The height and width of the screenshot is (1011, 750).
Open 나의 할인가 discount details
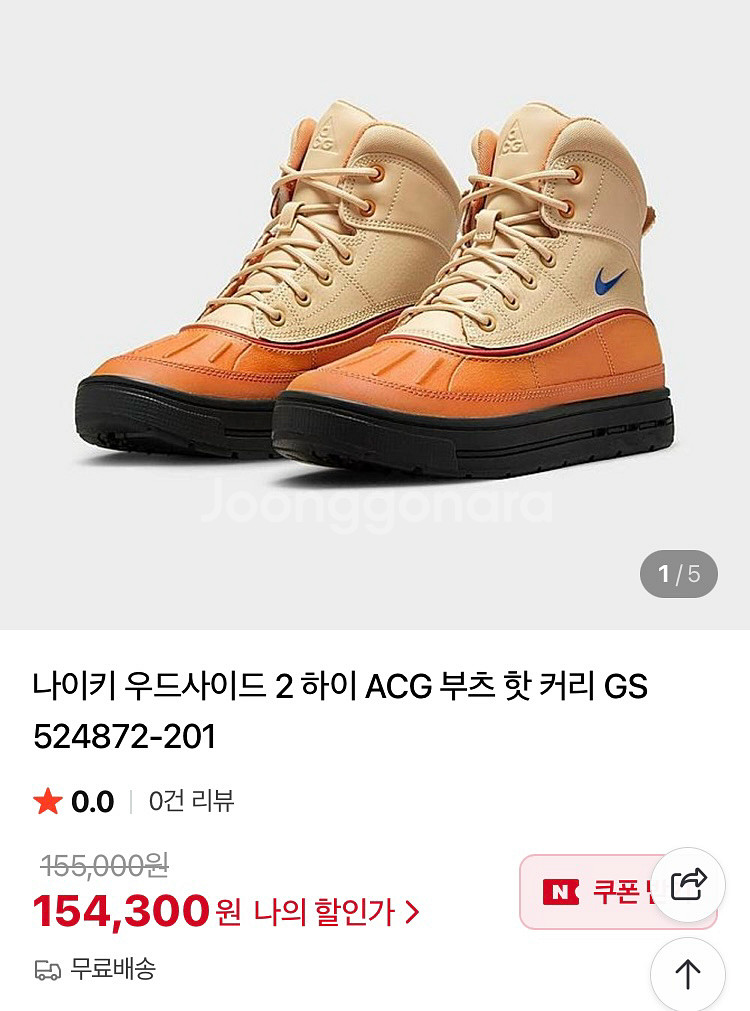click(336, 912)
